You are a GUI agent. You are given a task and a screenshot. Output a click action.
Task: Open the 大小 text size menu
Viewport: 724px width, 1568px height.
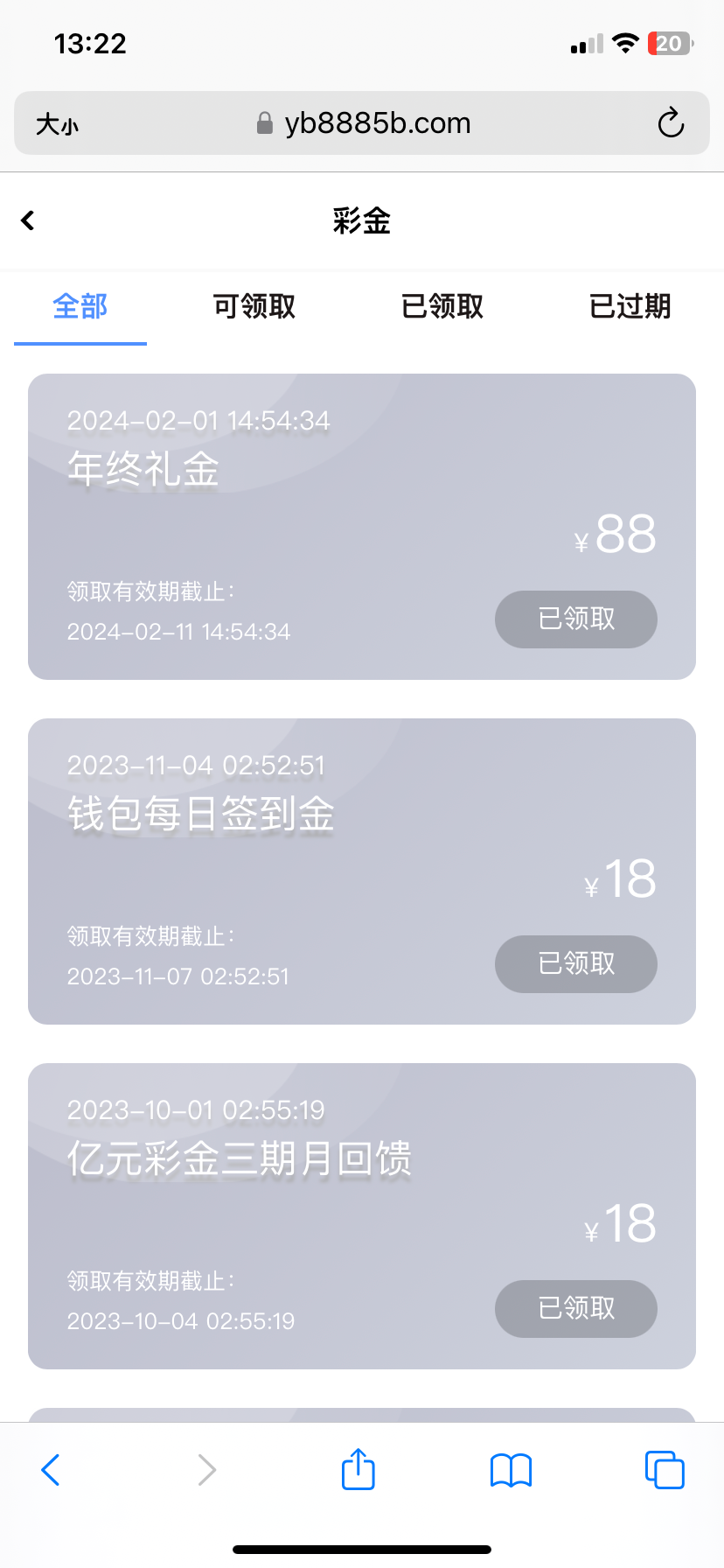[x=57, y=124]
